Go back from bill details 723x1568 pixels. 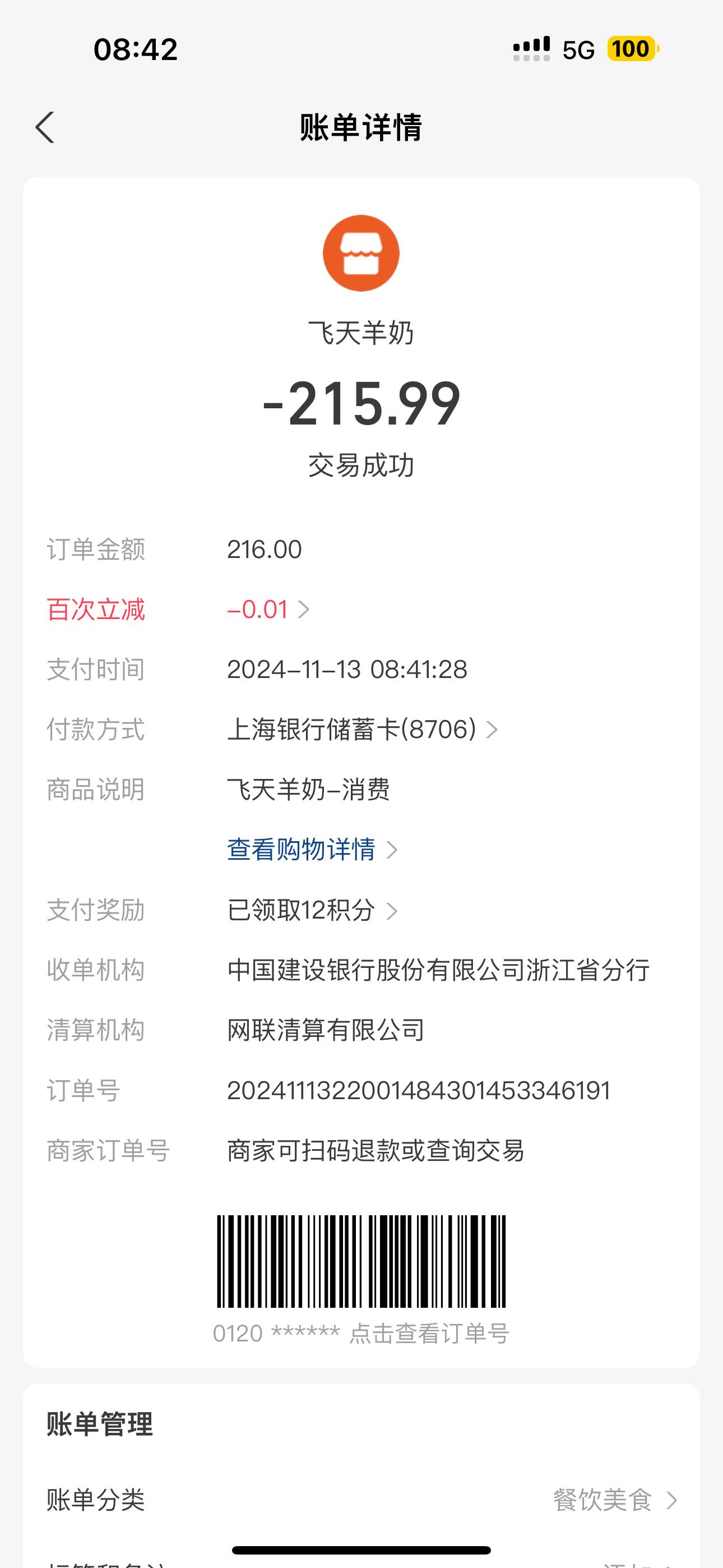[x=45, y=127]
